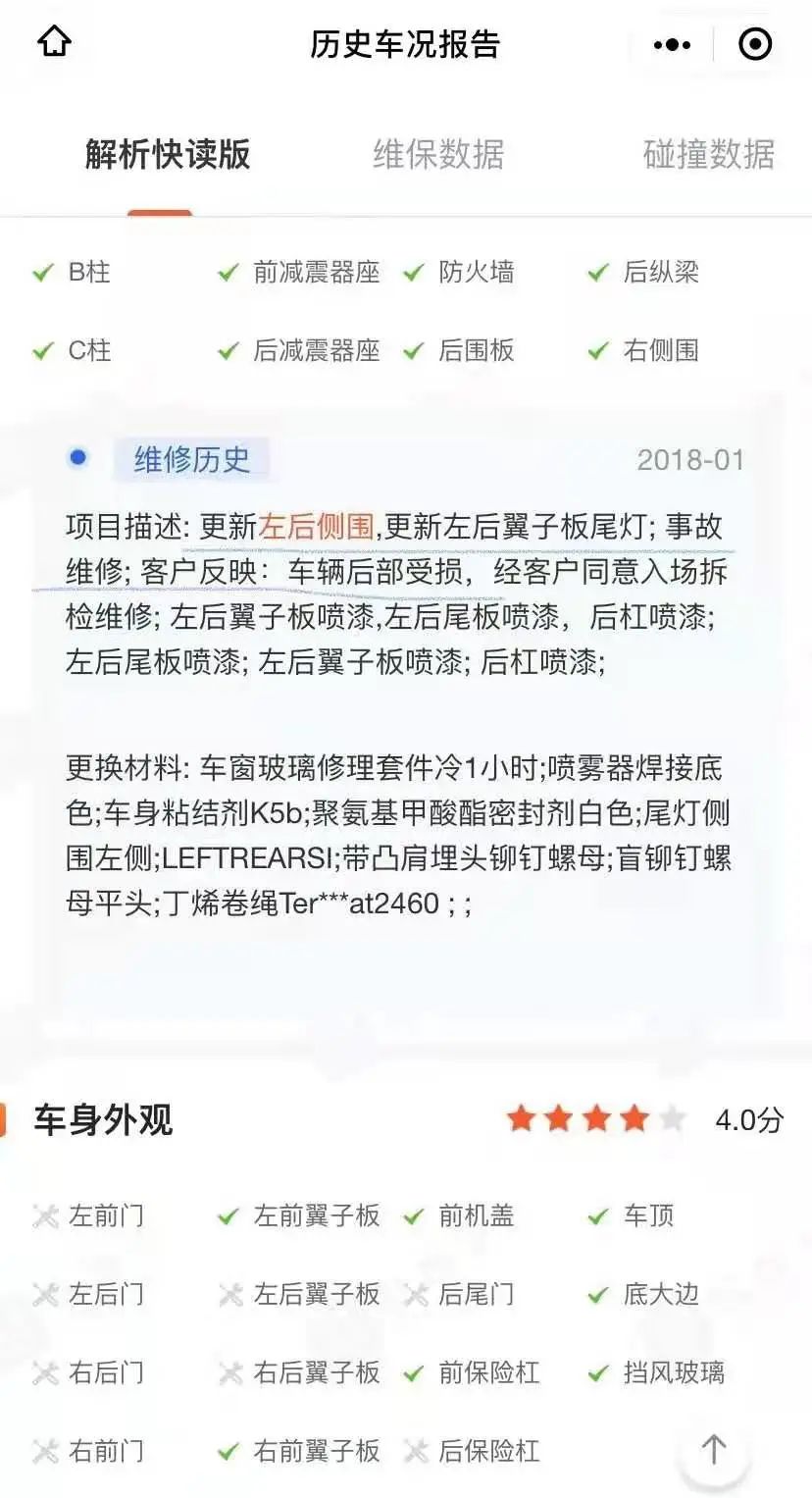Expand the 车身外观 section header
This screenshot has width=812, height=1498.
(x=101, y=1120)
